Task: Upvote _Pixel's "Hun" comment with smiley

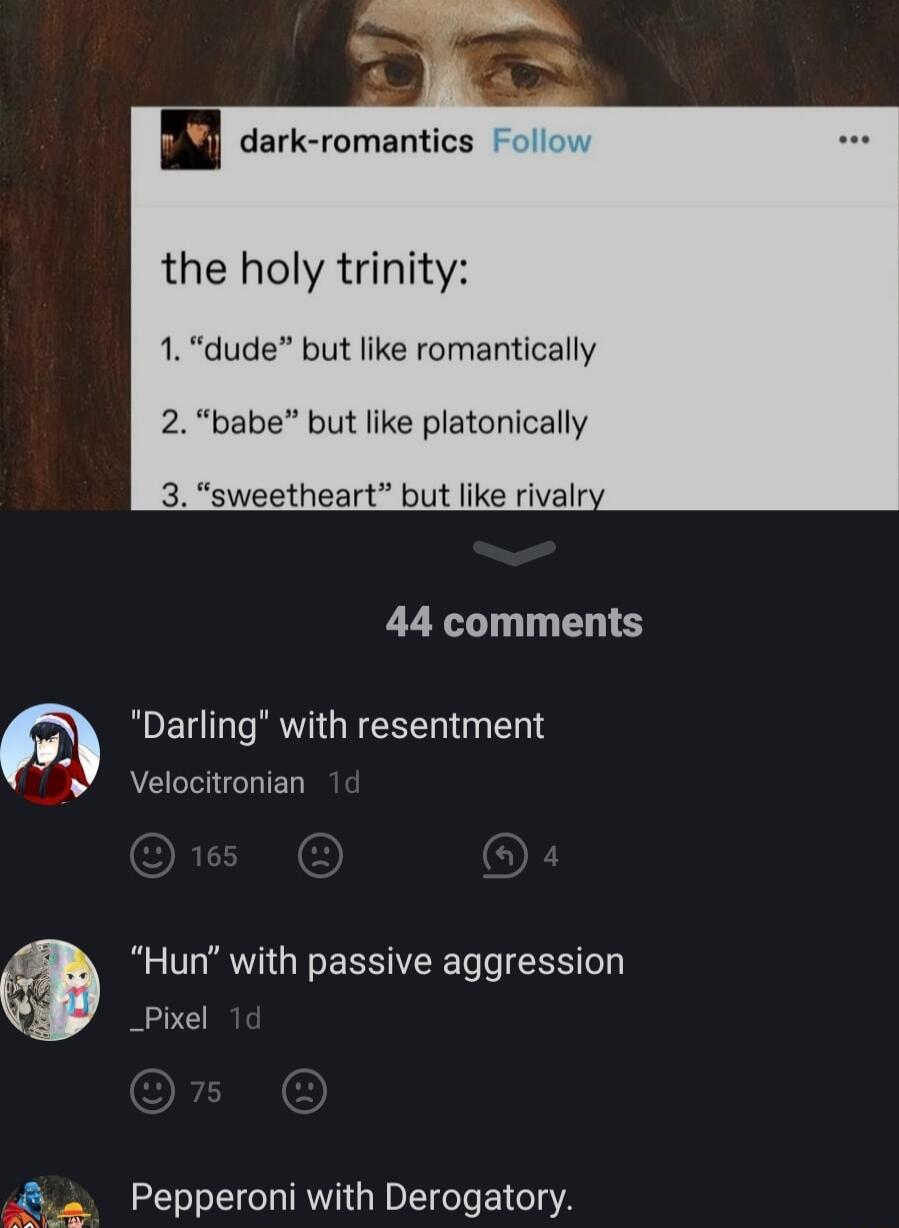Action: pos(152,1092)
